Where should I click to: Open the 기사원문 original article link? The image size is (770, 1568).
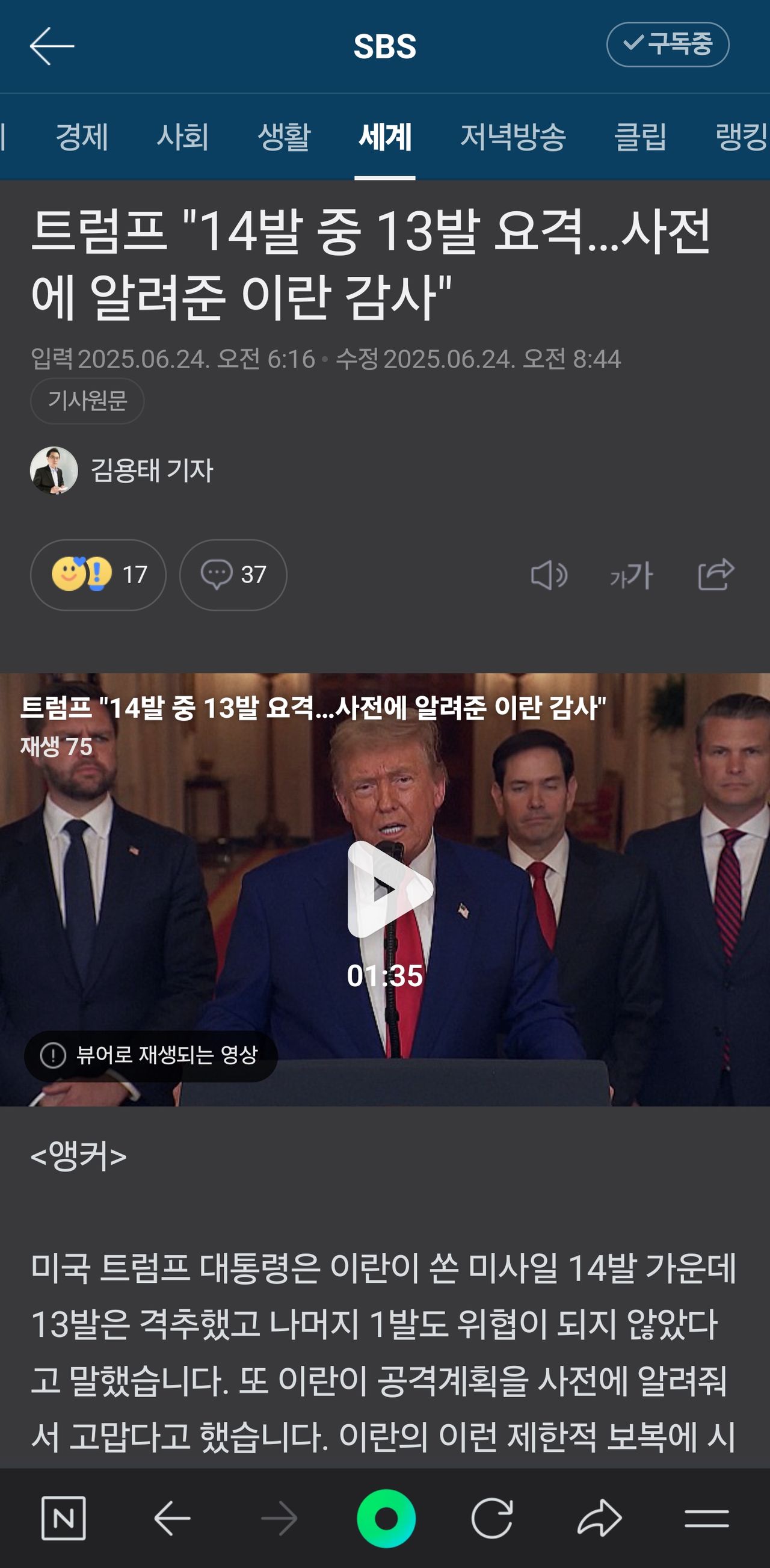click(87, 401)
